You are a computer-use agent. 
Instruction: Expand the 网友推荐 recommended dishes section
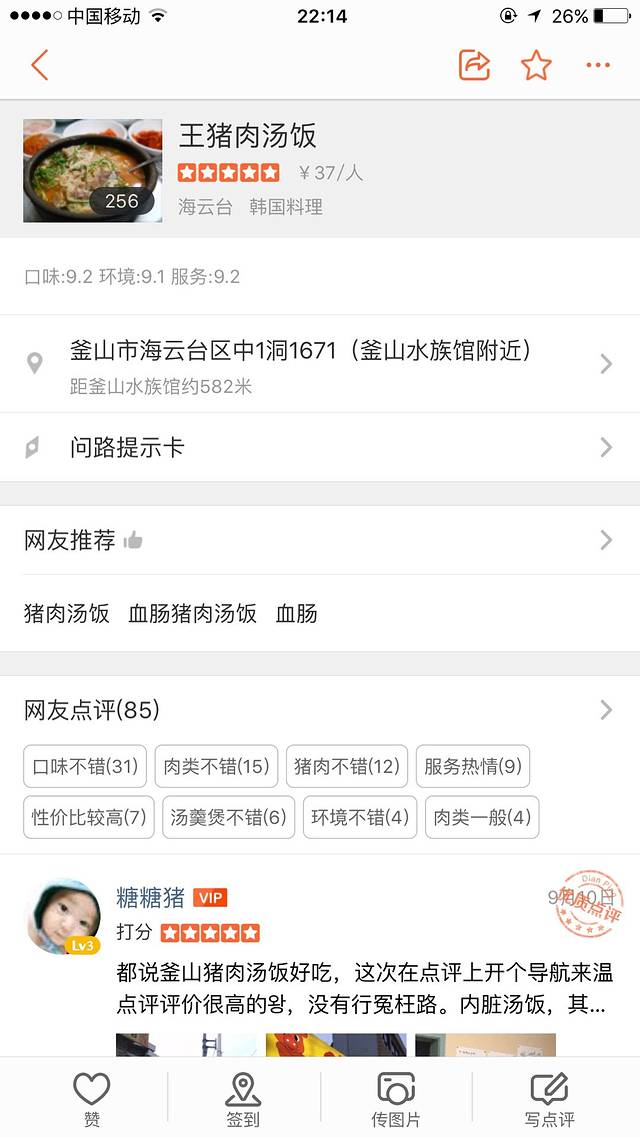[x=320, y=541]
